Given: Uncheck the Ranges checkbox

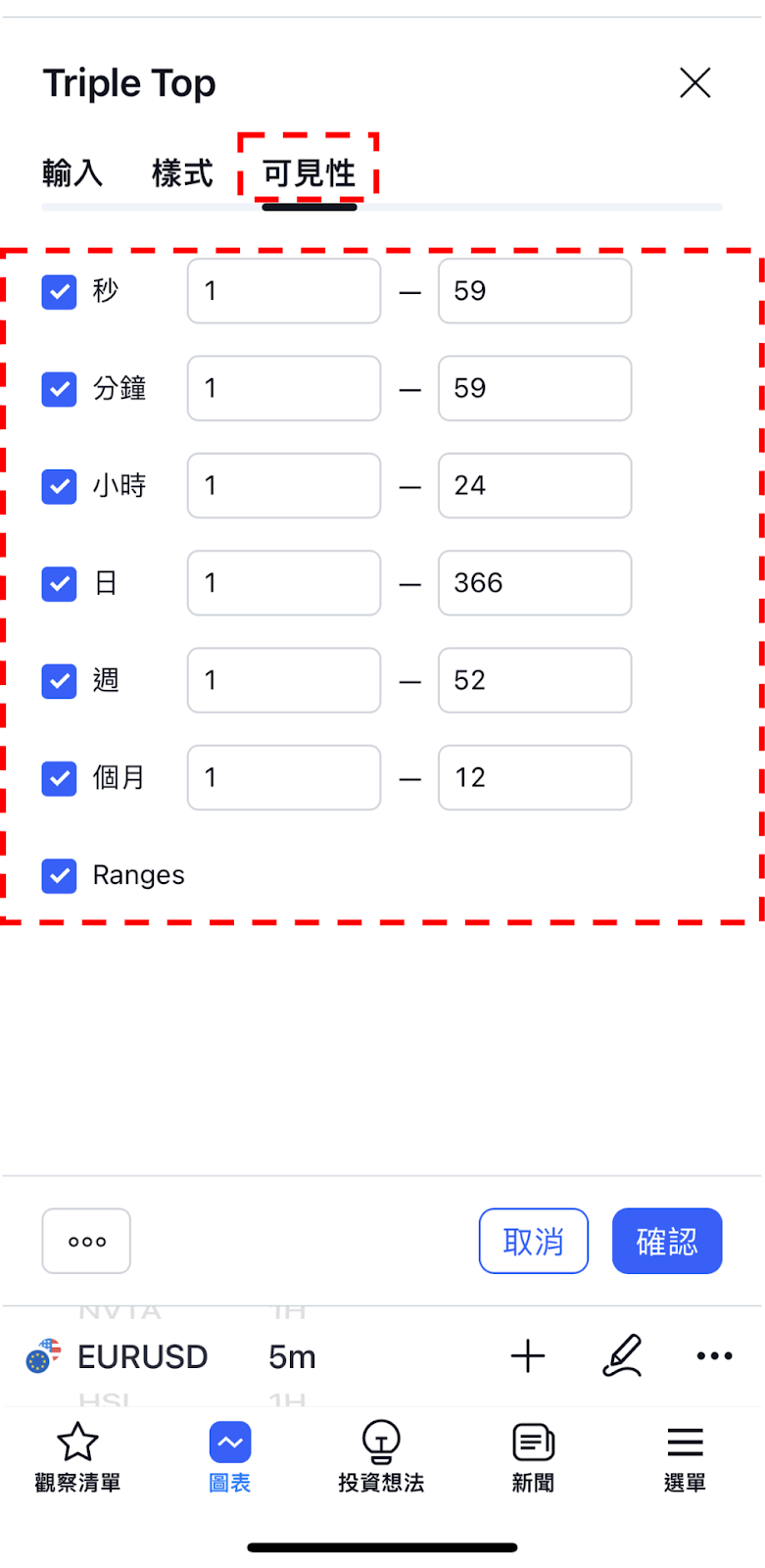Looking at the screenshot, I should coord(59,875).
